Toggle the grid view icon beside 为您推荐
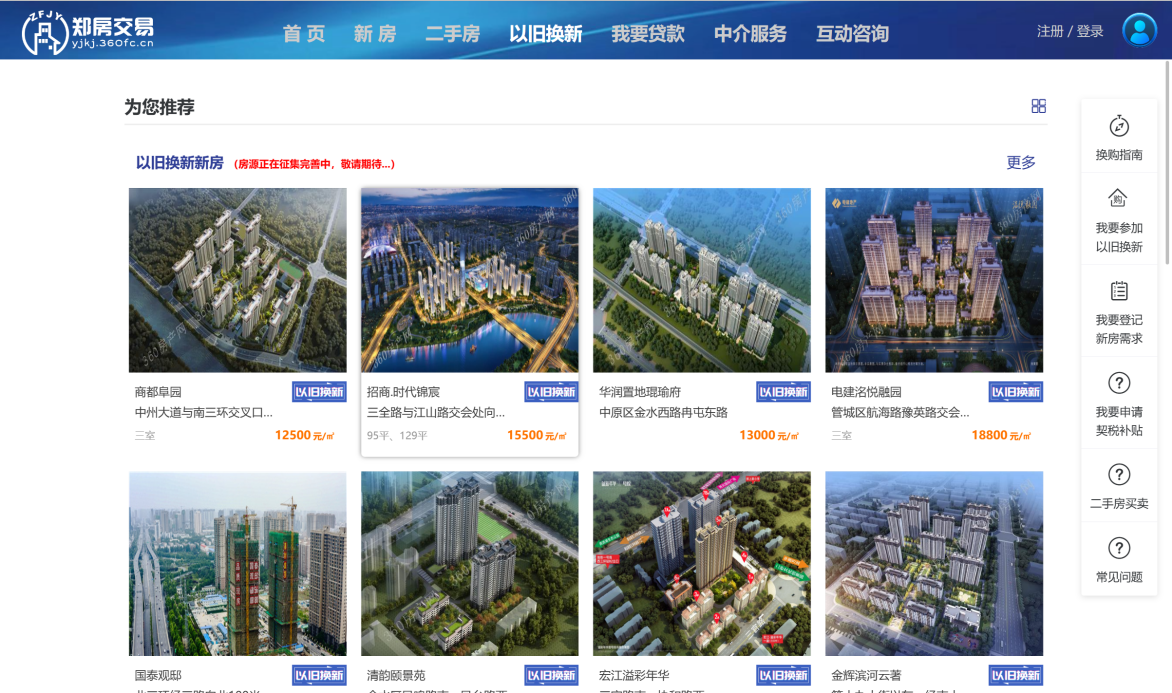The width and height of the screenshot is (1172, 693). click(x=1038, y=106)
